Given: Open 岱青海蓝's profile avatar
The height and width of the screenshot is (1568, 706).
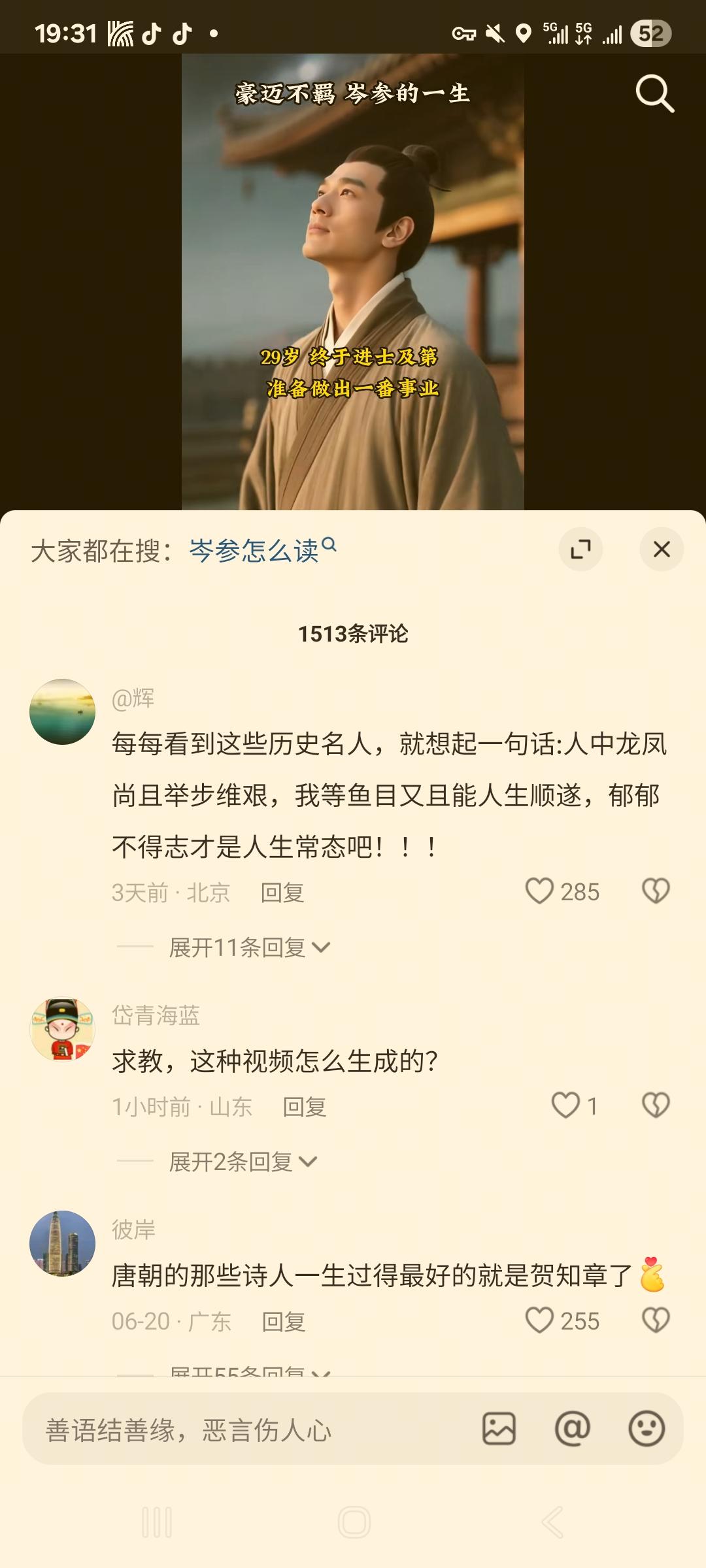Looking at the screenshot, I should 63,1029.
